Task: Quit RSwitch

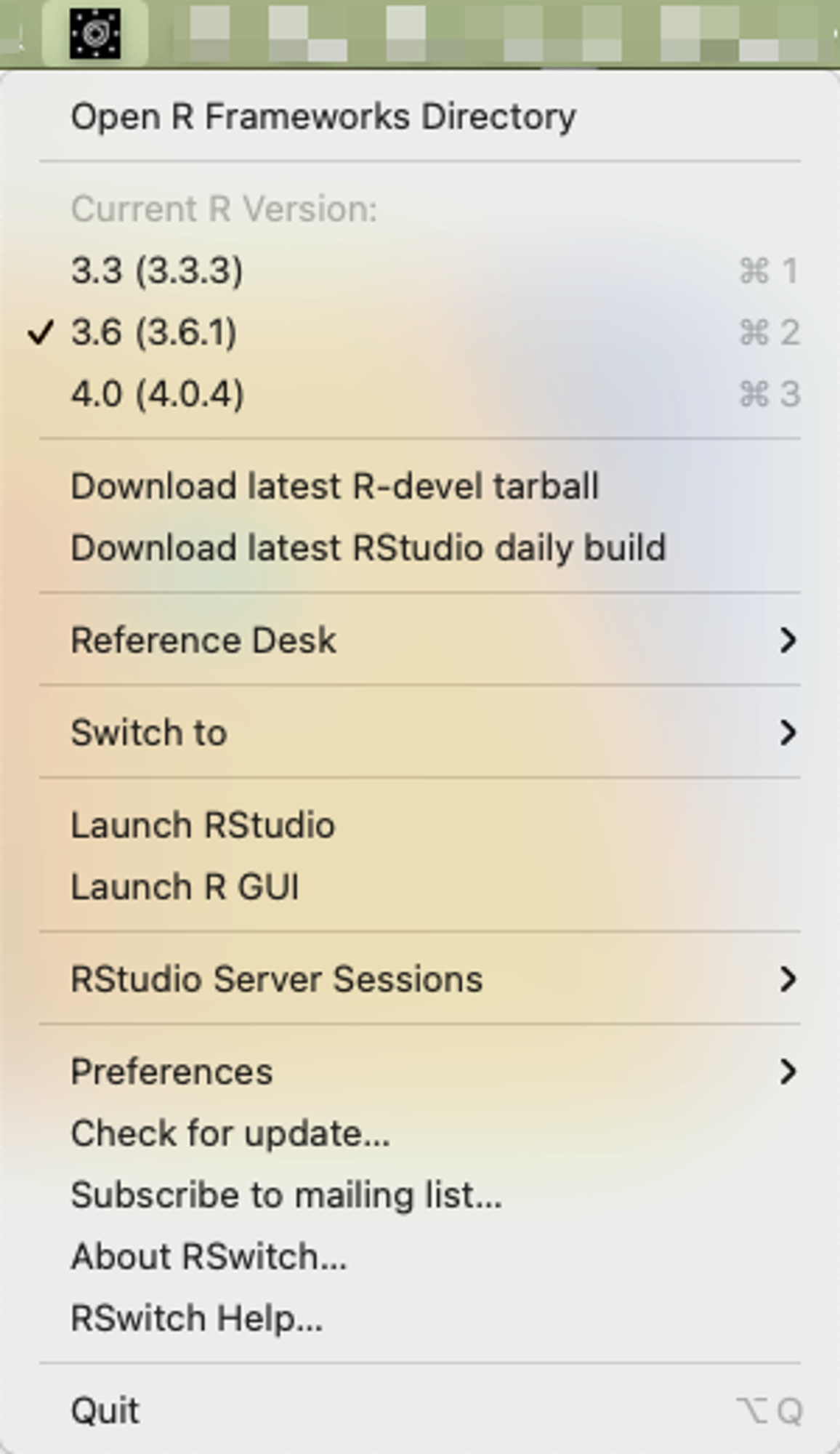Action: pyautogui.click(x=420, y=1411)
